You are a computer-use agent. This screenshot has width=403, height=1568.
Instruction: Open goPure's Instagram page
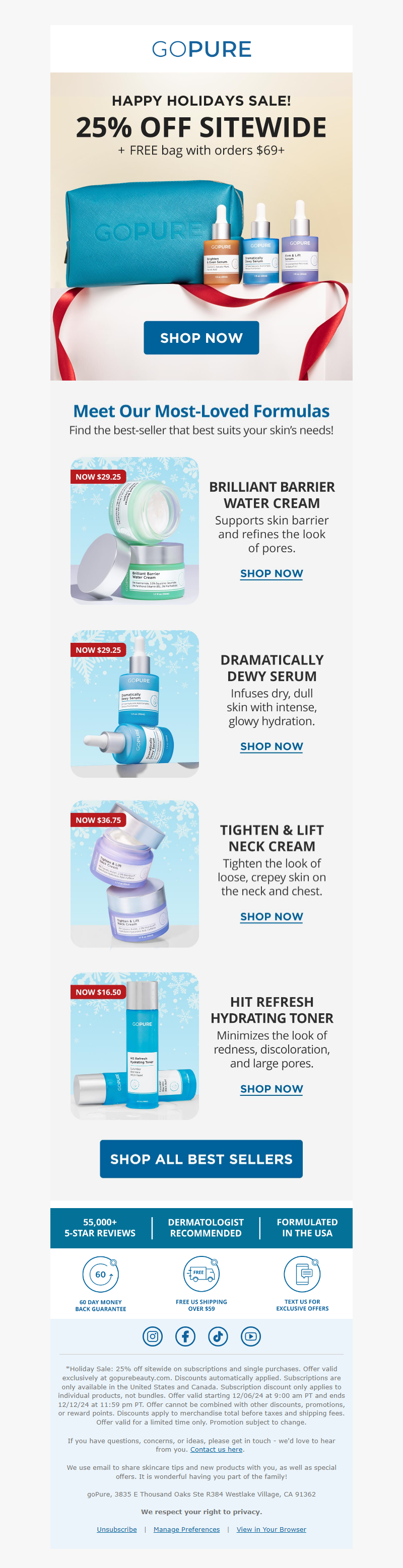click(x=152, y=1336)
